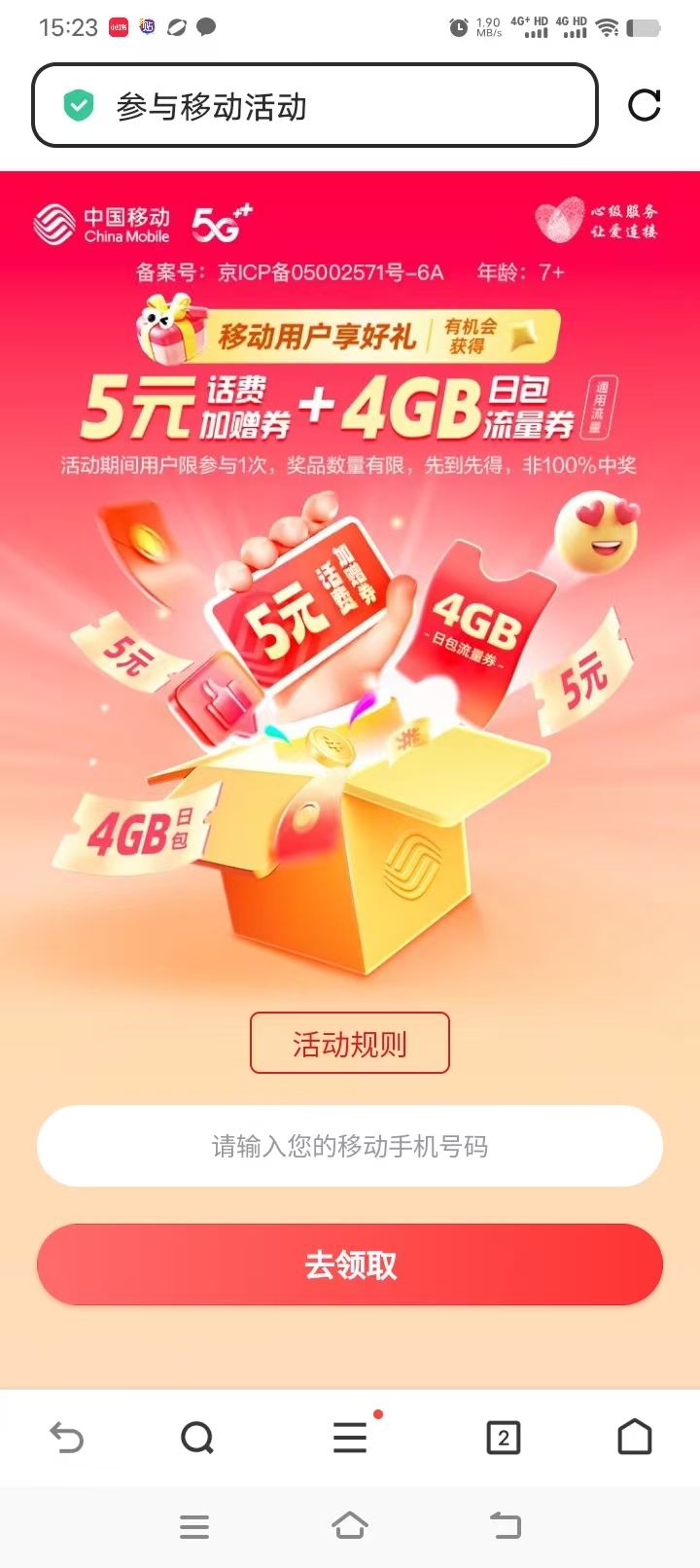Tap the browser address bar
This screenshot has height=1568, width=700.
click(314, 105)
